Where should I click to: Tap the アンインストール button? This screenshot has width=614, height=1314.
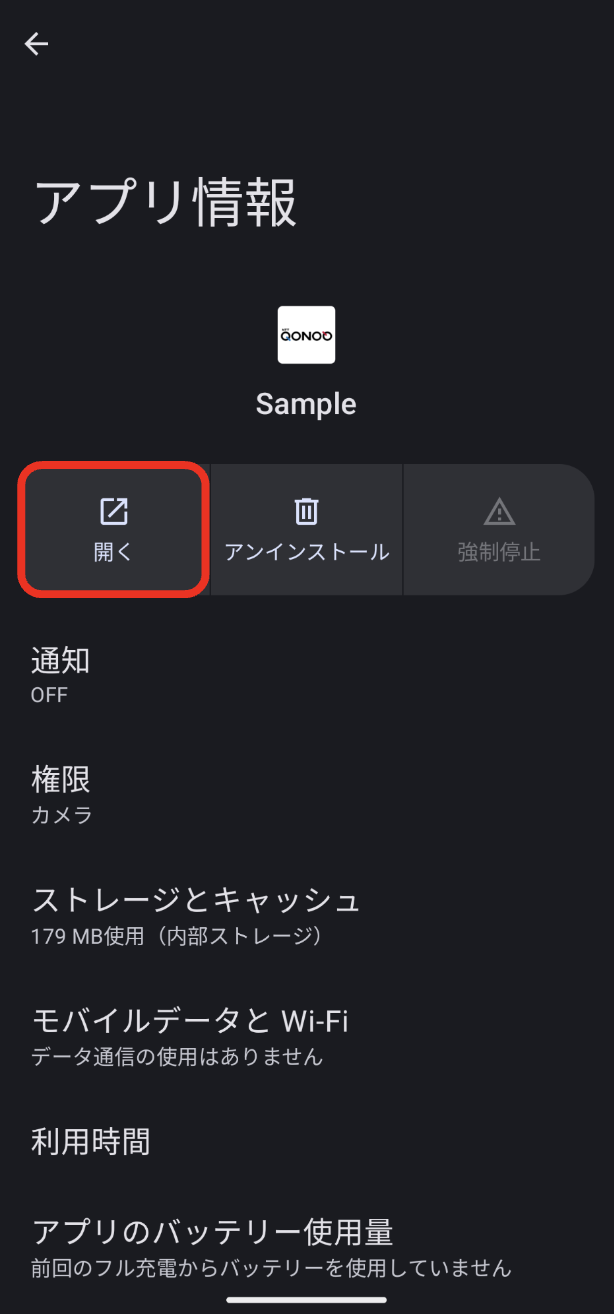[306, 530]
